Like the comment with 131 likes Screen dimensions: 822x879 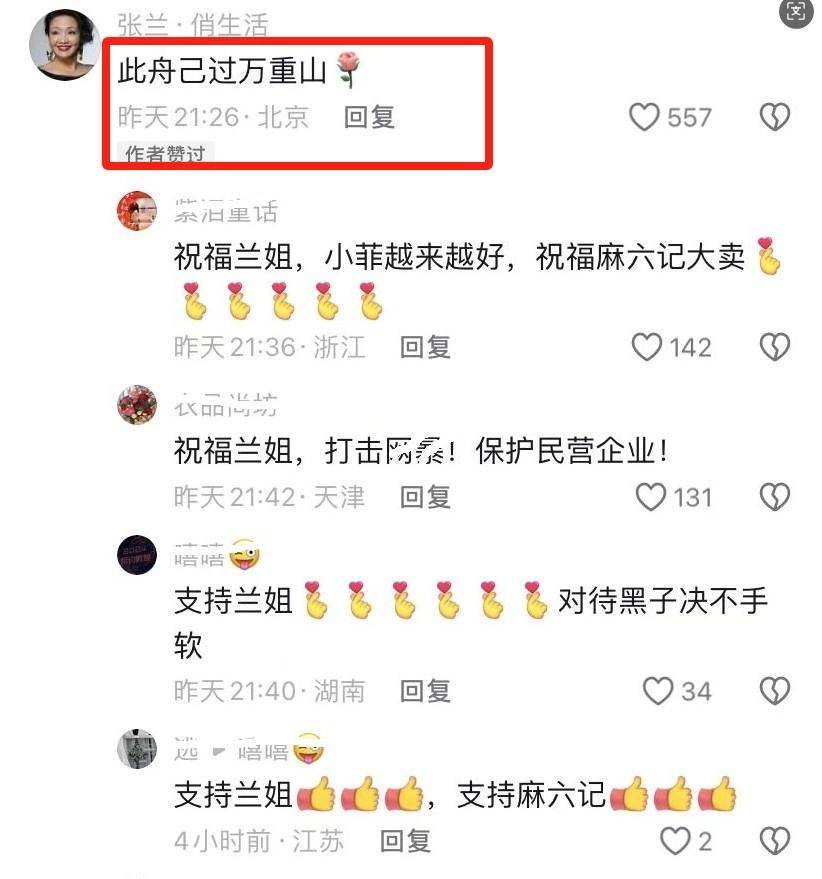click(651, 496)
